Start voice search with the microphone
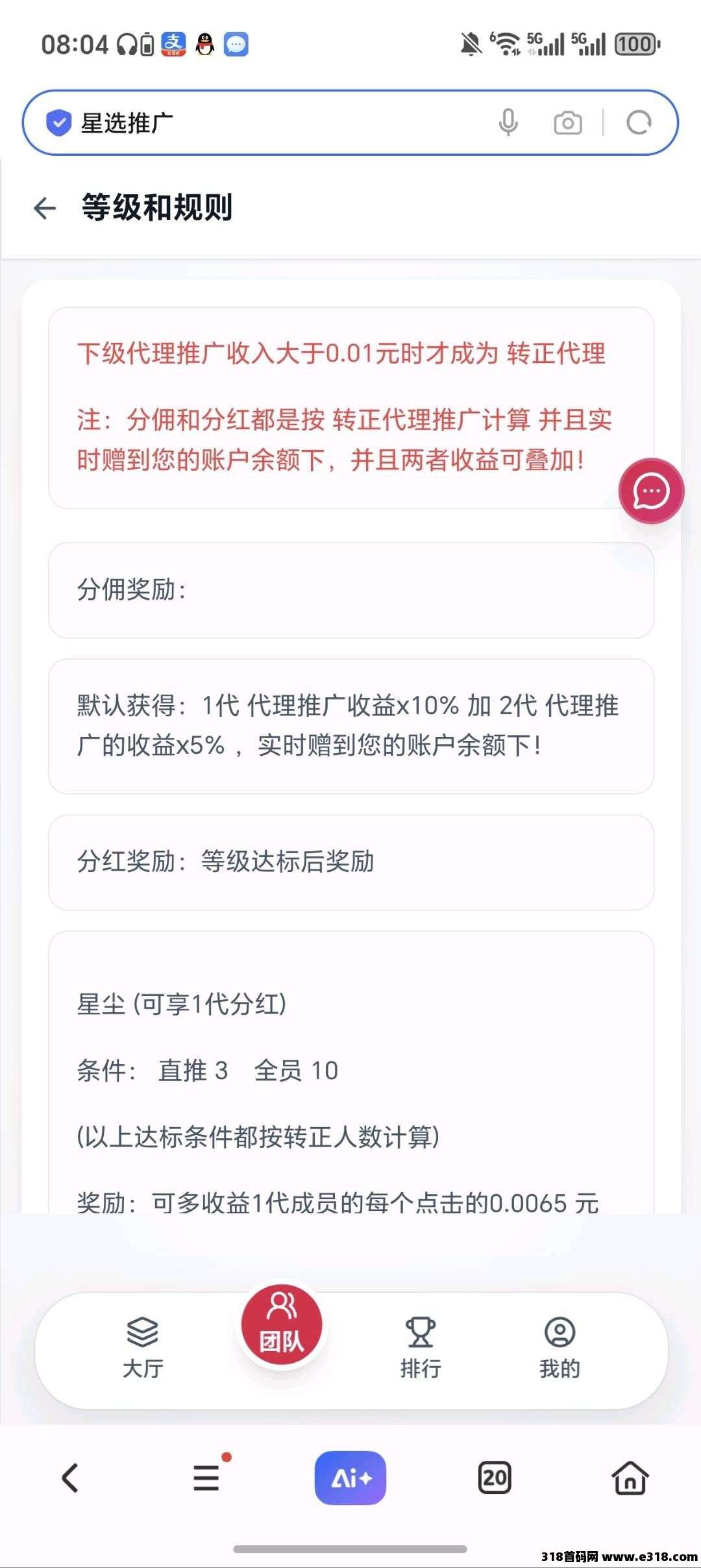Viewport: 701px width, 1568px height. (x=508, y=123)
